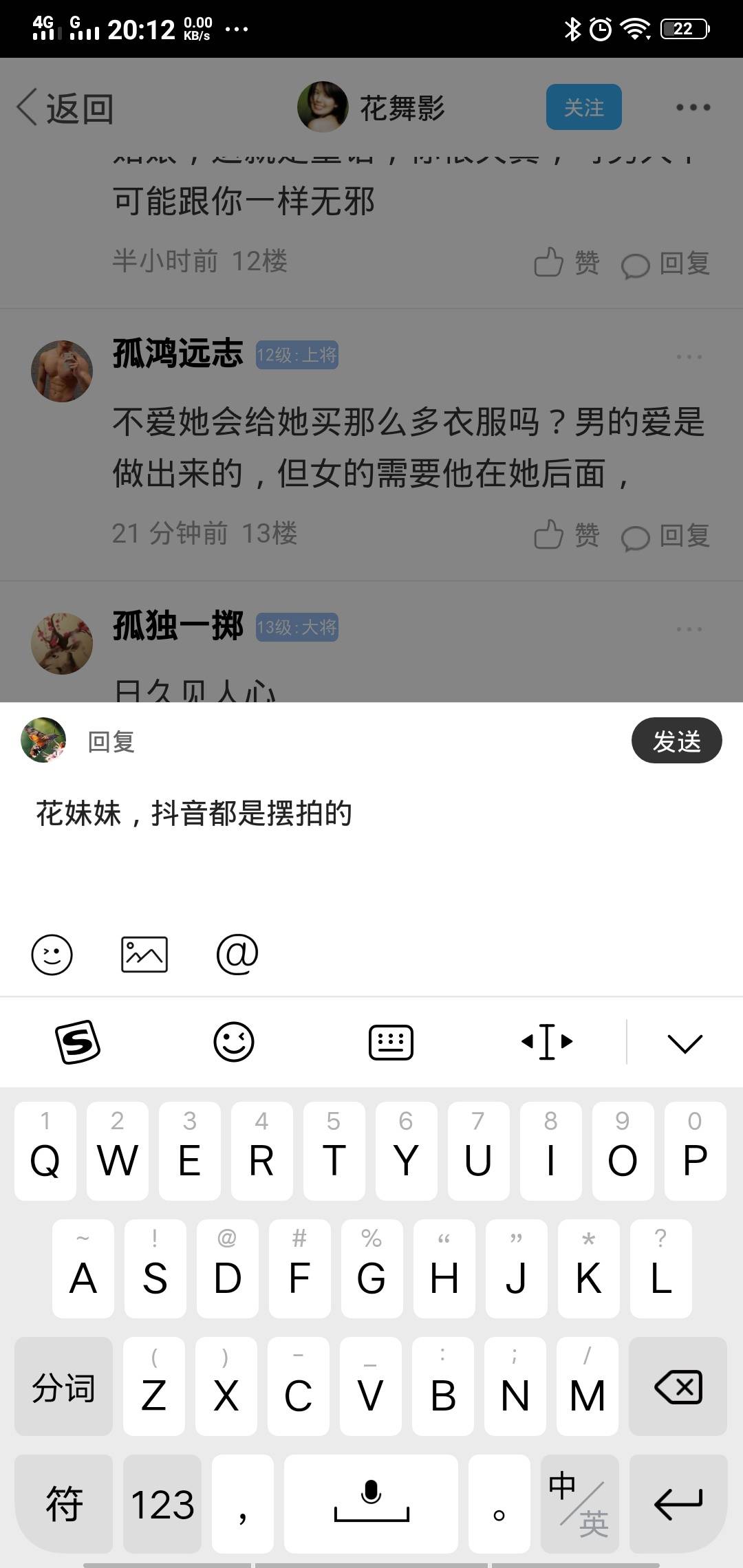
Task: Open the 符 symbols keyboard
Action: pos(63,1504)
